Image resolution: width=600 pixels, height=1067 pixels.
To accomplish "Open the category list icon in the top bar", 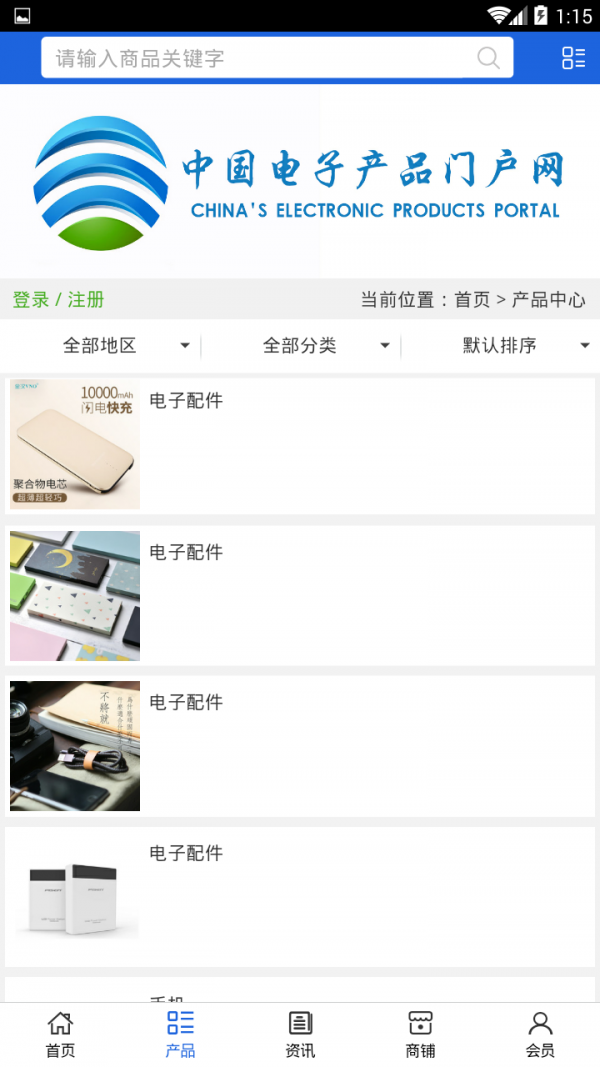I will click(573, 58).
